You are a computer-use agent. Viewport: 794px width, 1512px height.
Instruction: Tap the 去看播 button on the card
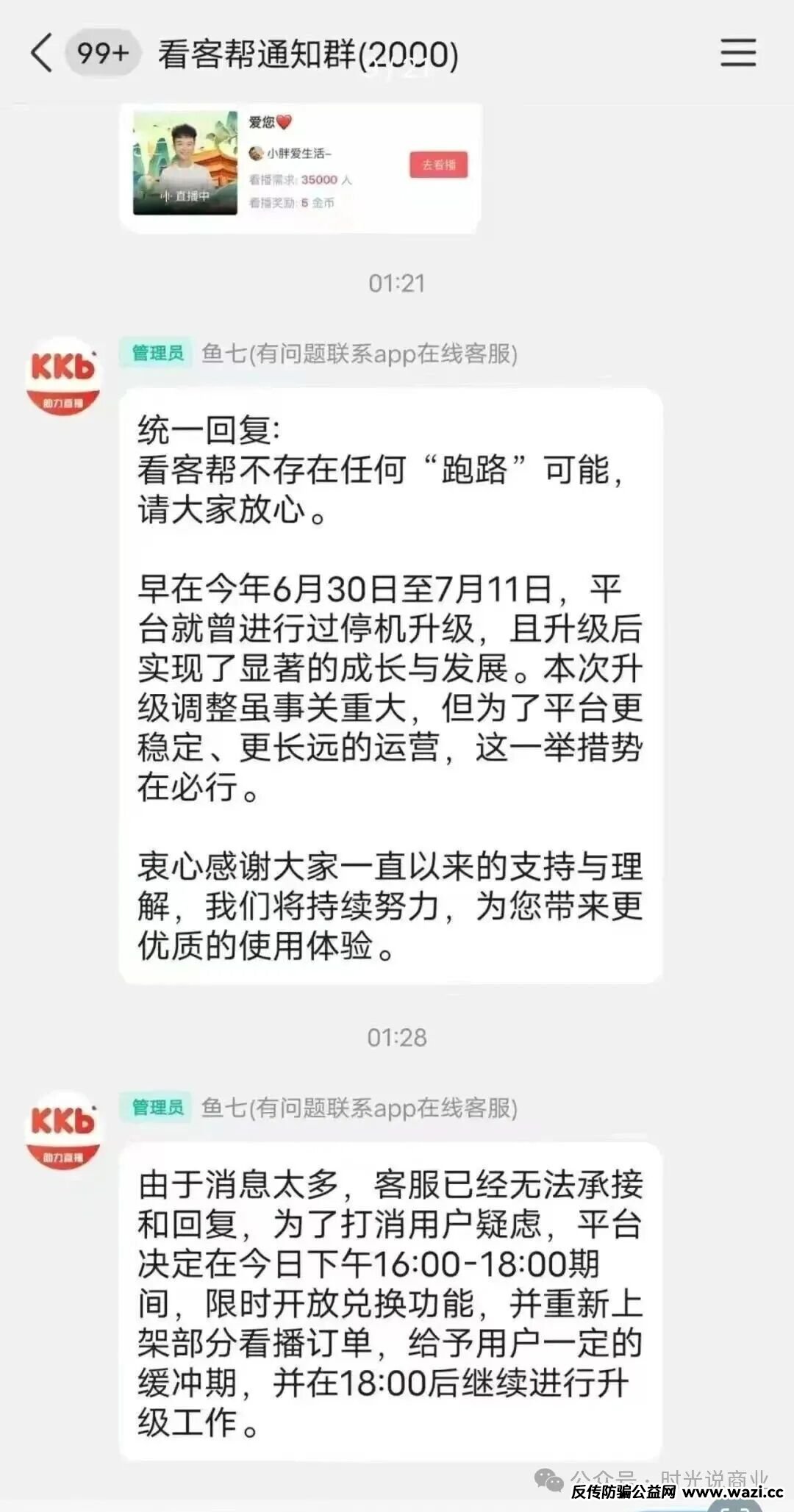tap(438, 165)
